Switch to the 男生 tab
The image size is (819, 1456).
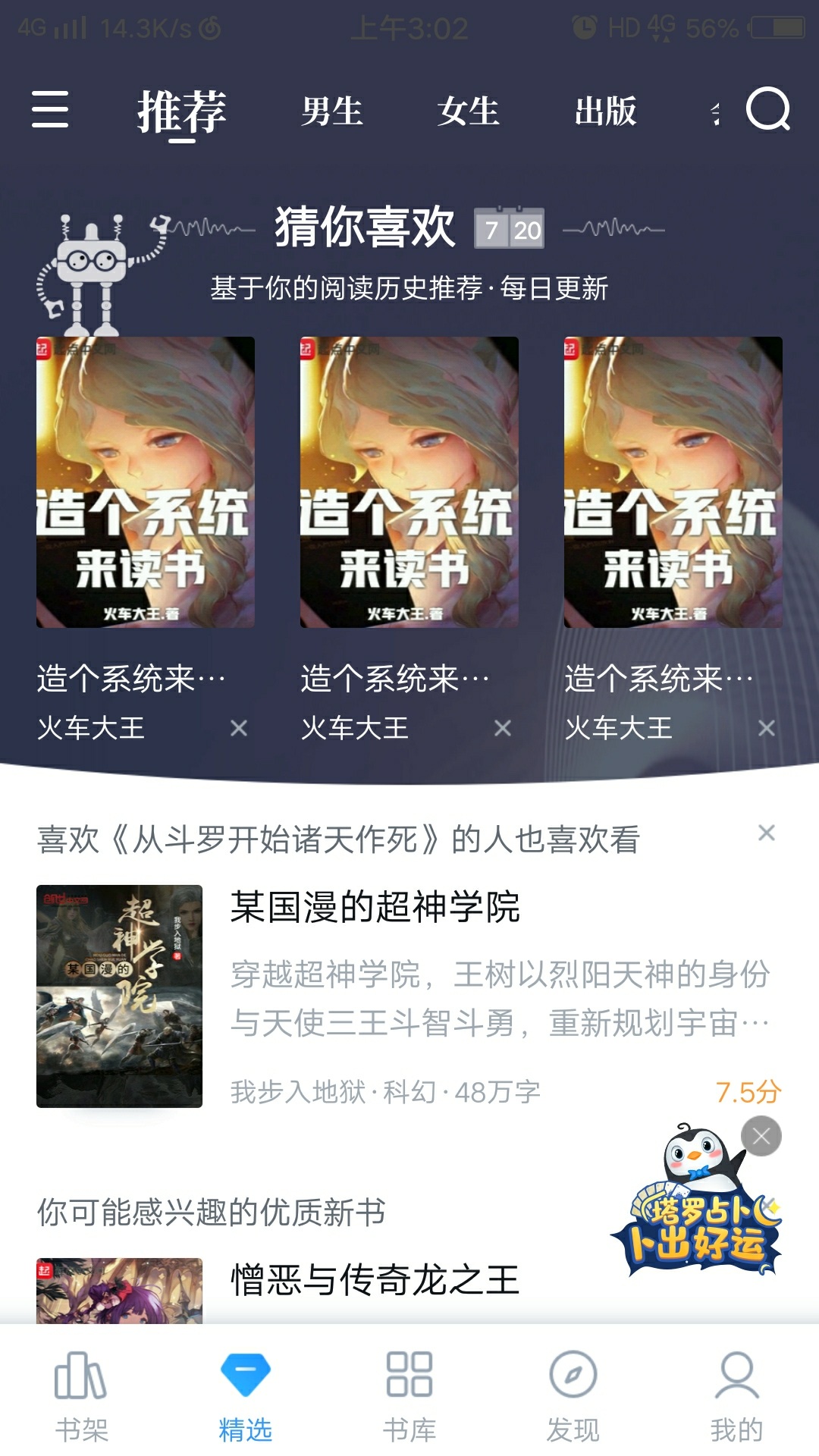[x=332, y=111]
